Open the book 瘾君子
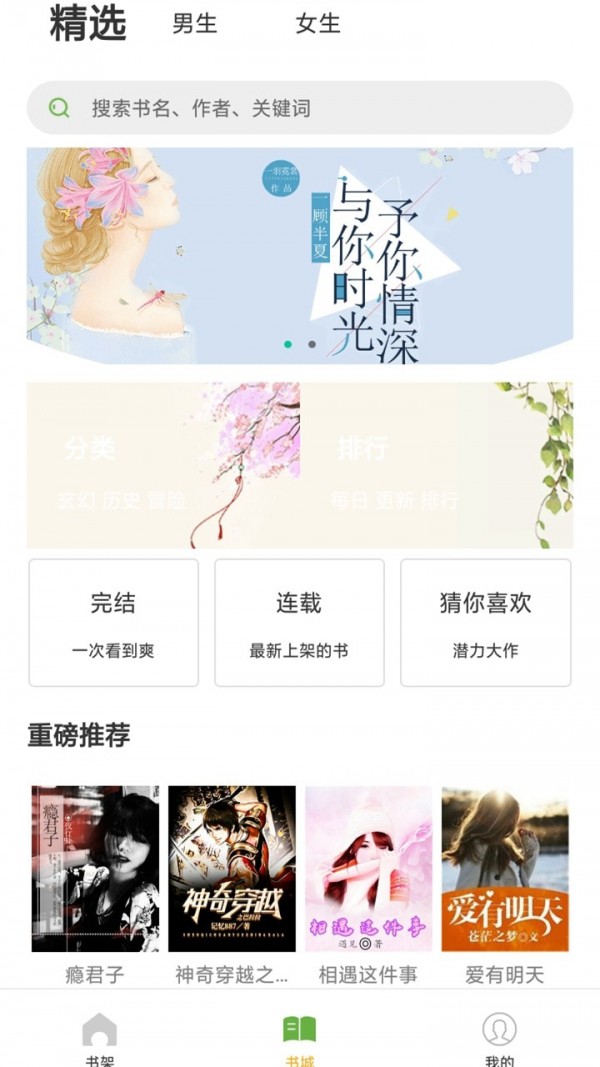The image size is (600, 1067). click(x=95, y=869)
